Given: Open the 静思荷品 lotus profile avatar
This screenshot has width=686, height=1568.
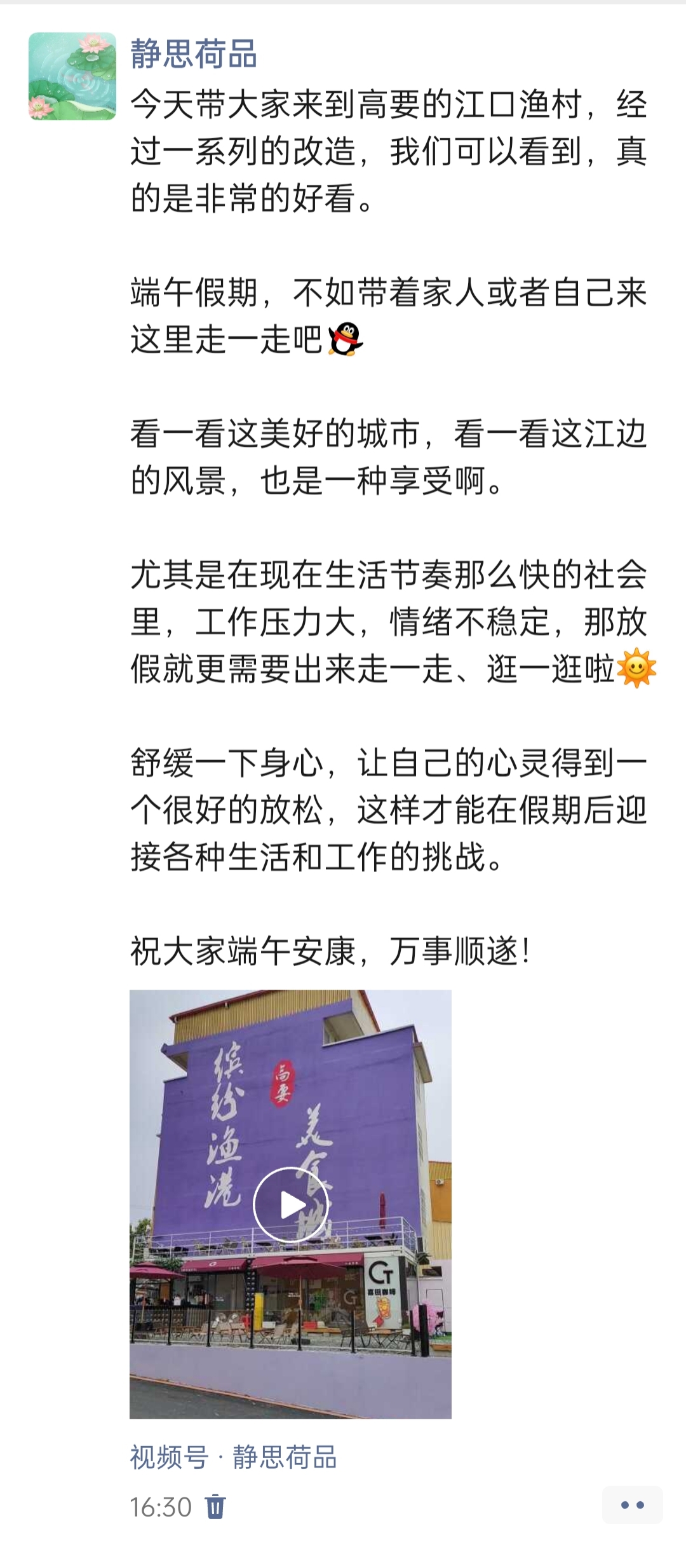Looking at the screenshot, I should (72, 76).
